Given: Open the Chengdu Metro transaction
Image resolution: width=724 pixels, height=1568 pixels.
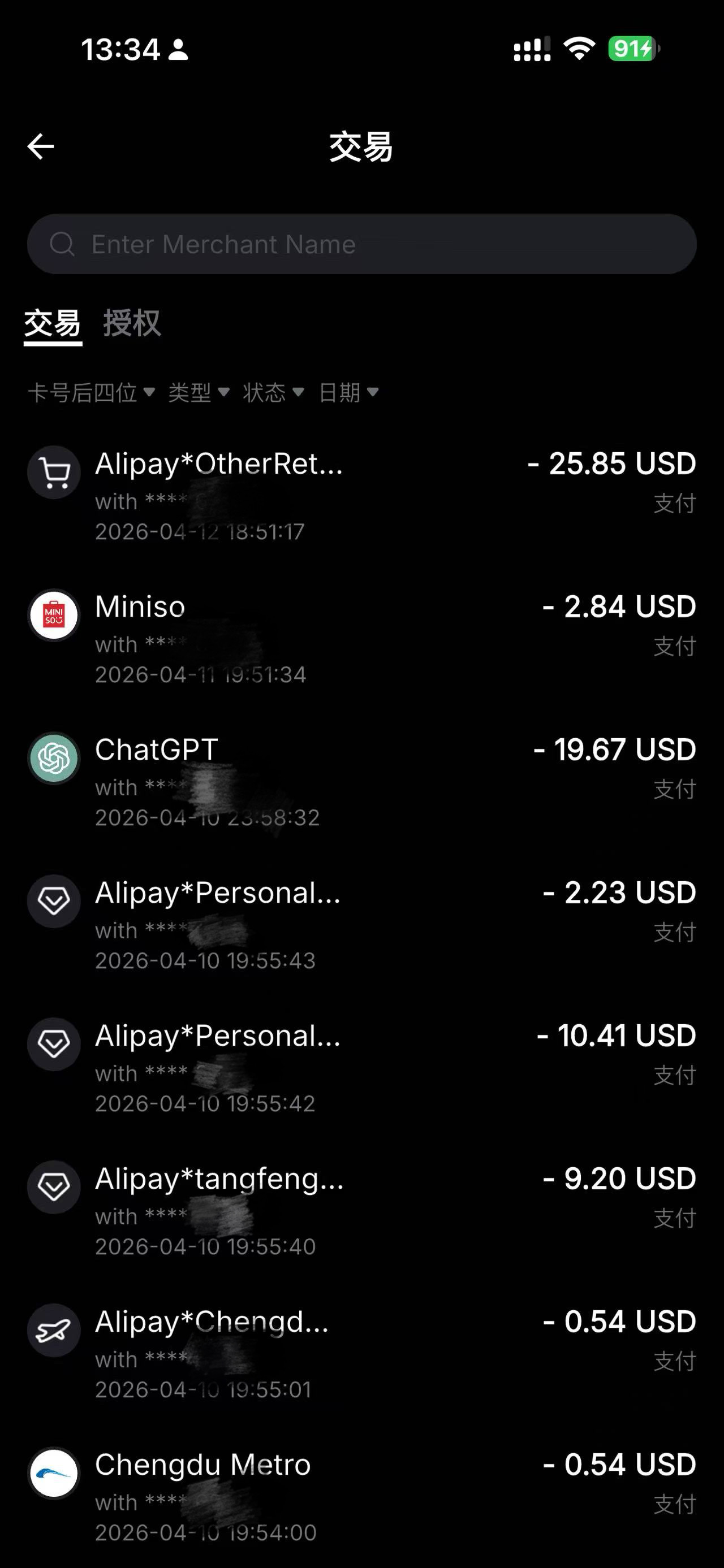Looking at the screenshot, I should point(361,1497).
